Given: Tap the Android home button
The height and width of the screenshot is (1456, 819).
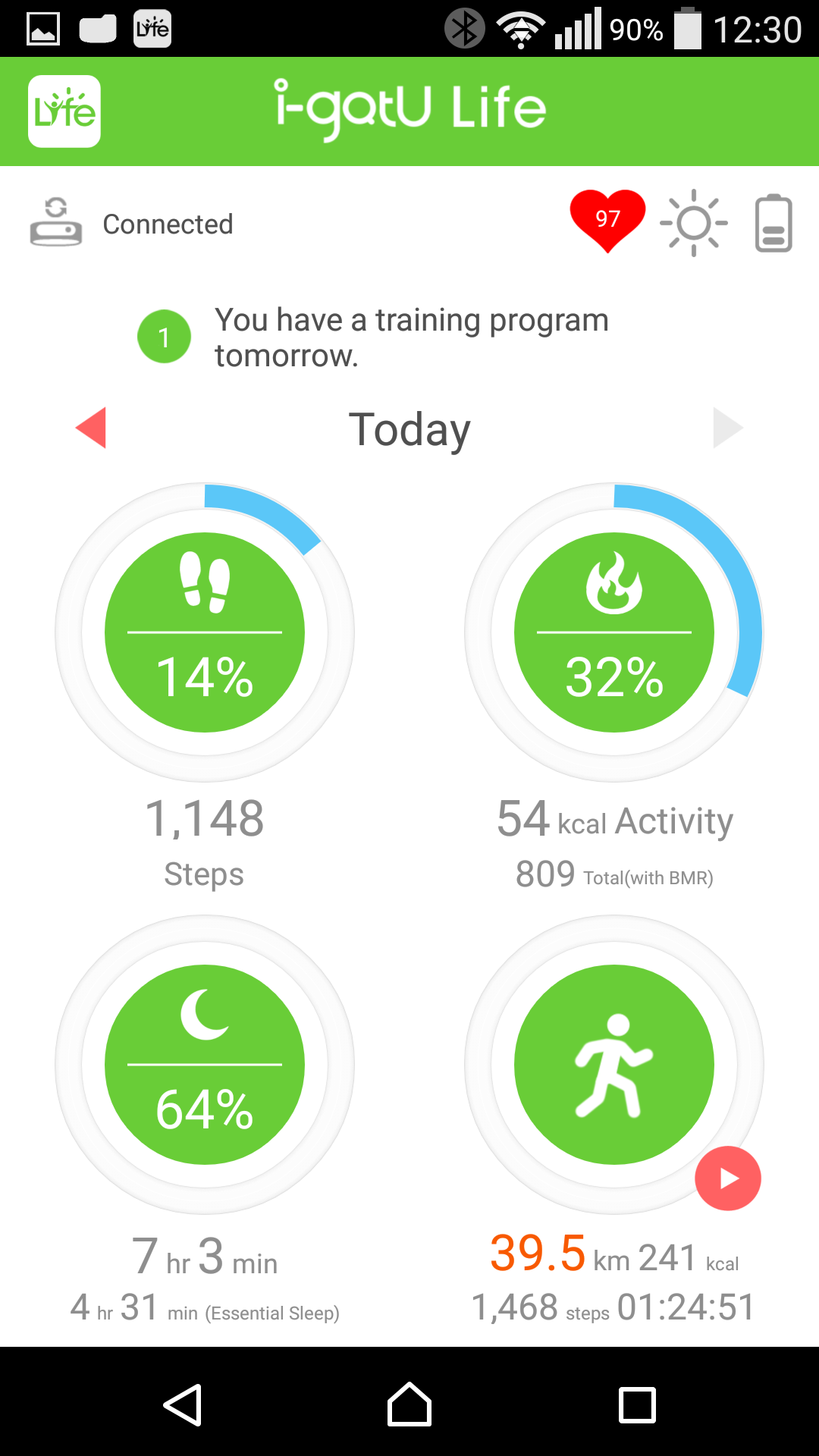Looking at the screenshot, I should click(409, 1404).
